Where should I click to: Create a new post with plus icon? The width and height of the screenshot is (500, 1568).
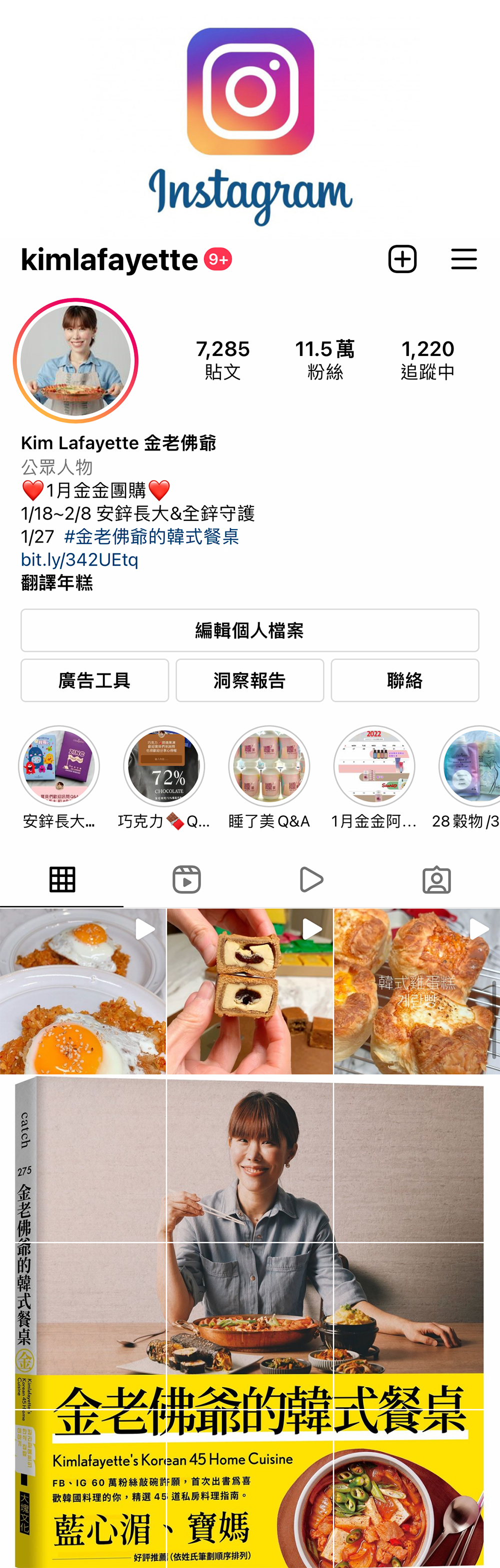coord(402,259)
